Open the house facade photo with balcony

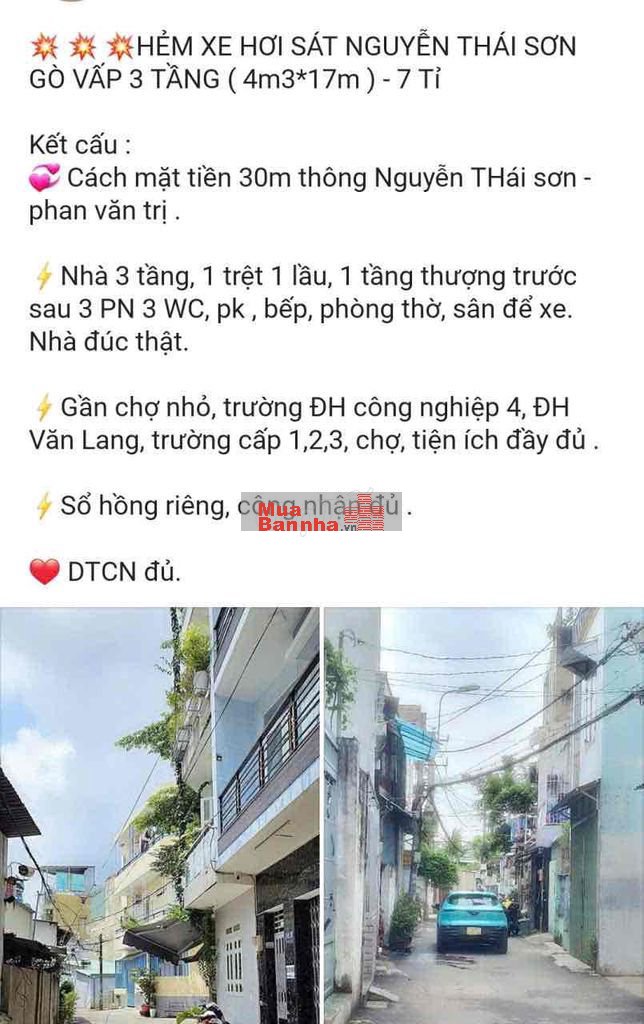click(x=159, y=816)
